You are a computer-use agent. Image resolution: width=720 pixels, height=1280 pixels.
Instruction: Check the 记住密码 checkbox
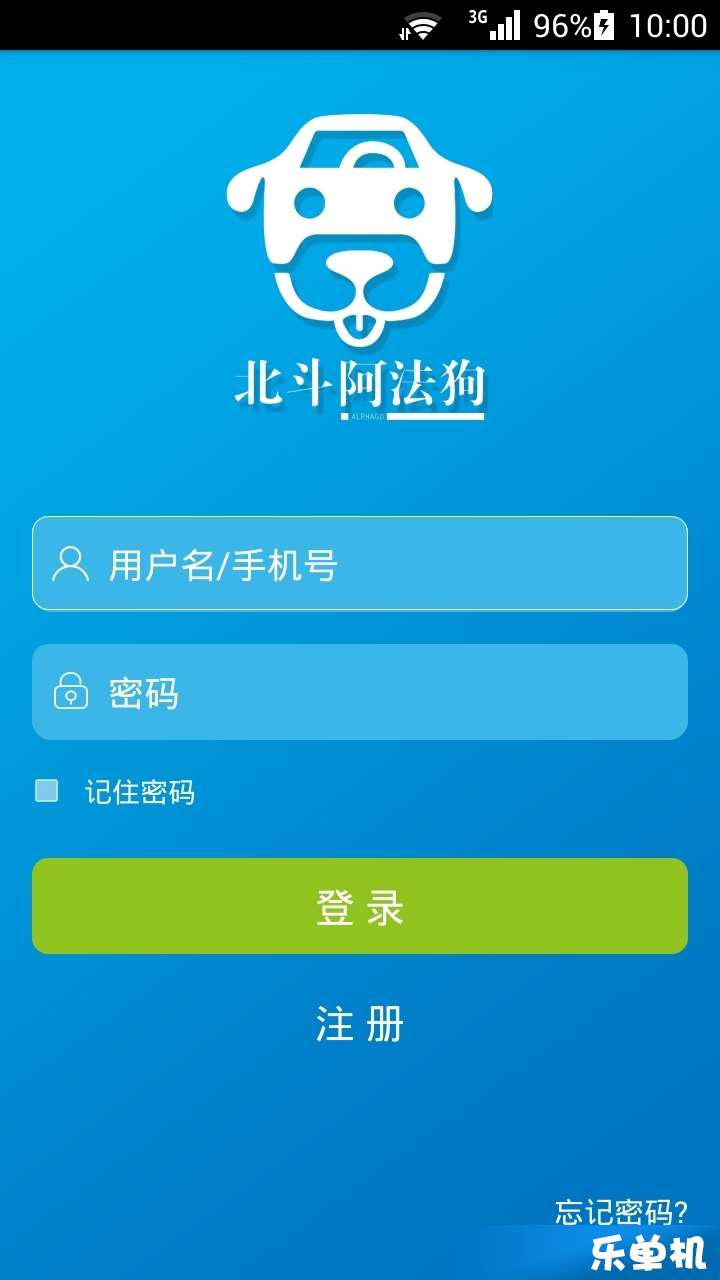47,791
